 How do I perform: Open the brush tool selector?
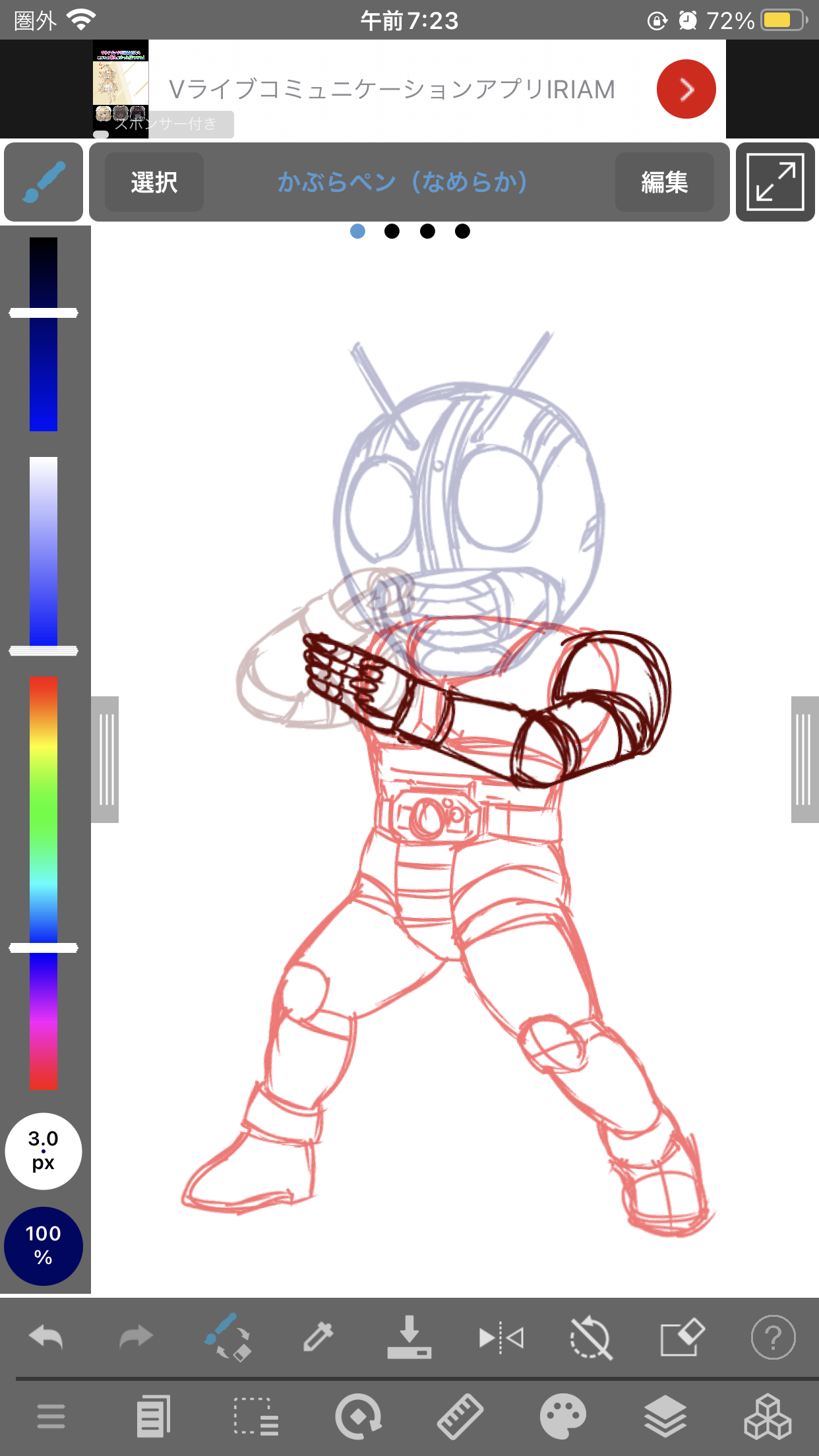point(44,182)
